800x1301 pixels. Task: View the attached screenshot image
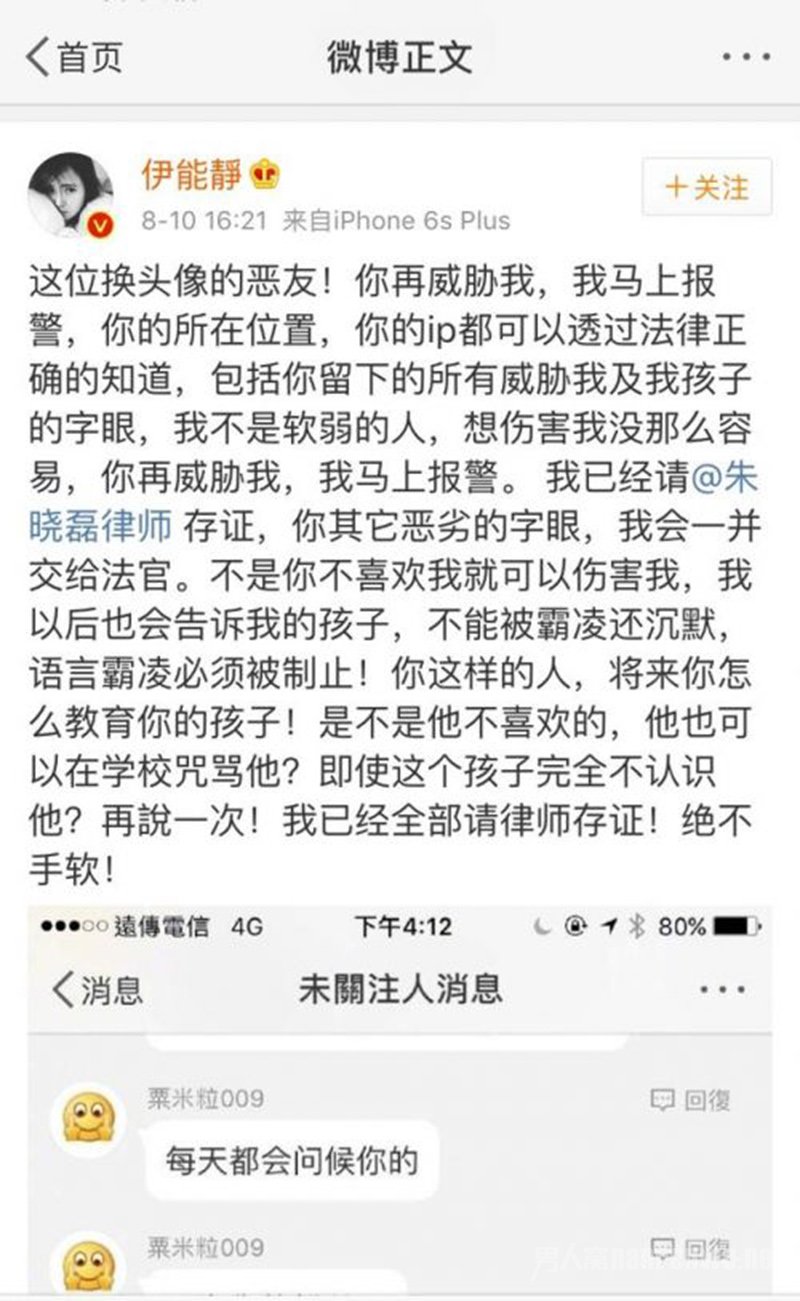(x=400, y=1100)
